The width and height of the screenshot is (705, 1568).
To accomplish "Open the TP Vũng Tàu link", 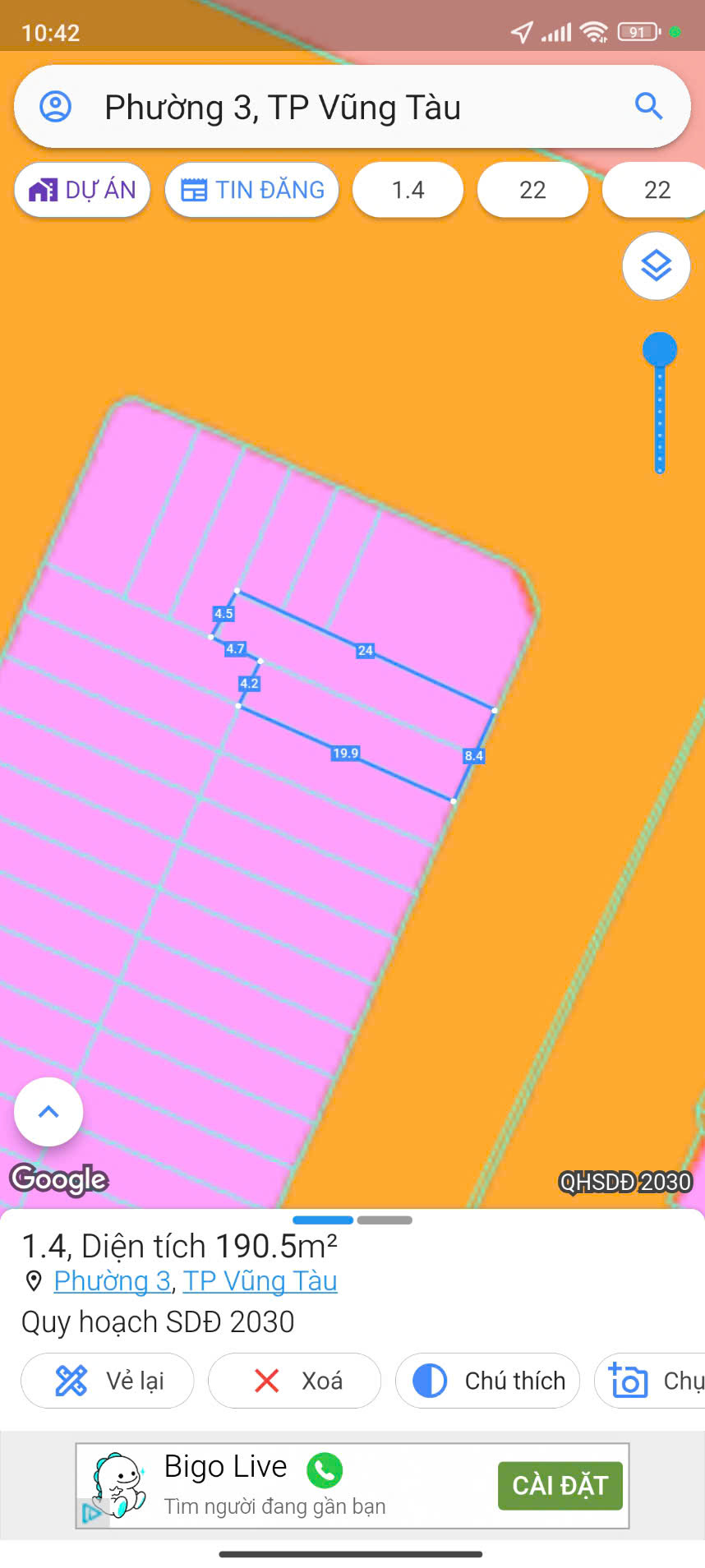I will [260, 1281].
